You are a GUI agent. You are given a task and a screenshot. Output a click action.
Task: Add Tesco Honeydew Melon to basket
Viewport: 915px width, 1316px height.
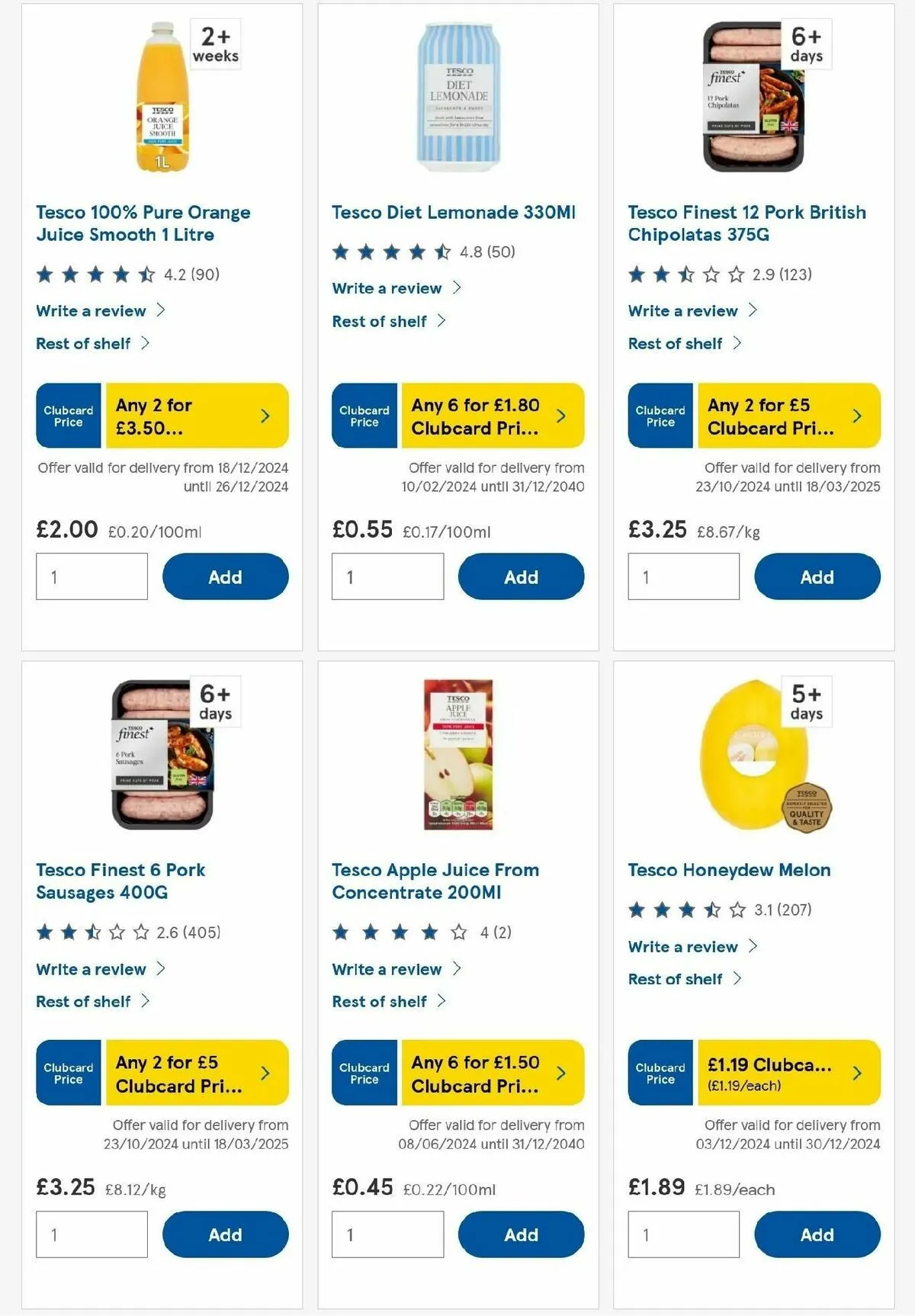[x=817, y=1234]
